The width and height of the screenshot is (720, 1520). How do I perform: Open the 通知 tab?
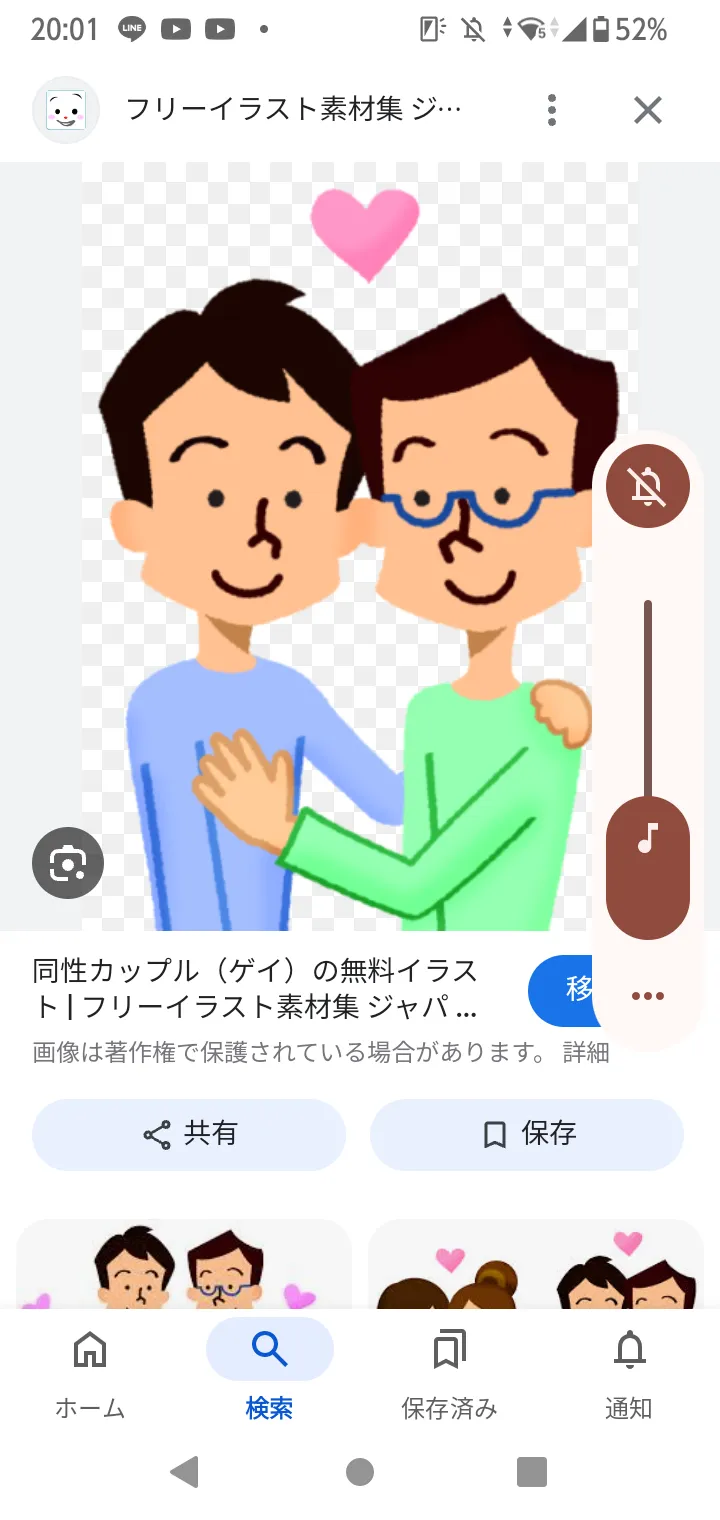pyautogui.click(x=630, y=1374)
